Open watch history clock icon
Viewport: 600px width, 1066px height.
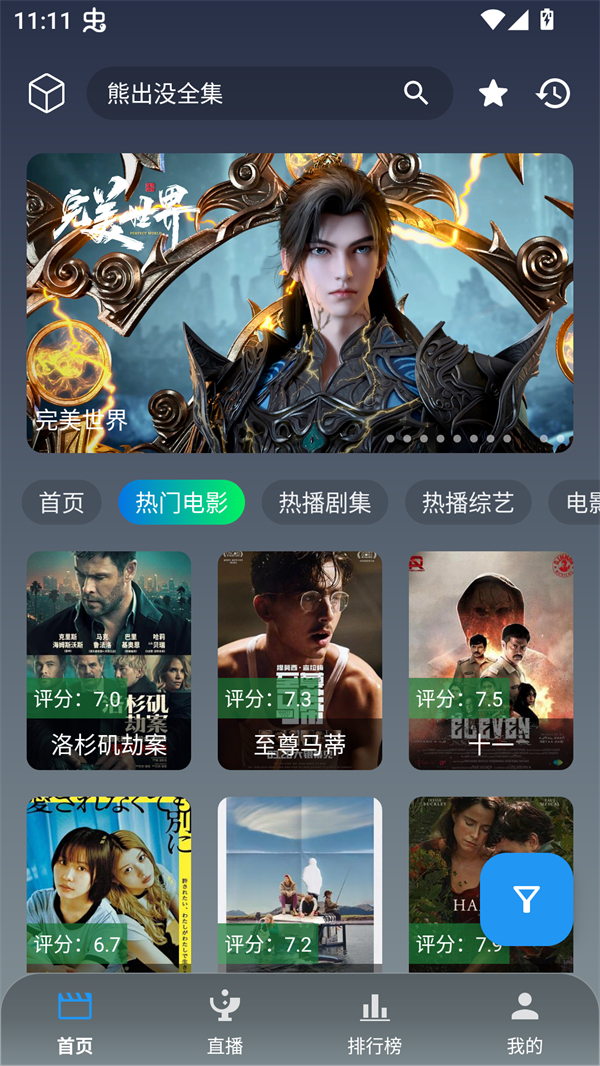click(553, 94)
